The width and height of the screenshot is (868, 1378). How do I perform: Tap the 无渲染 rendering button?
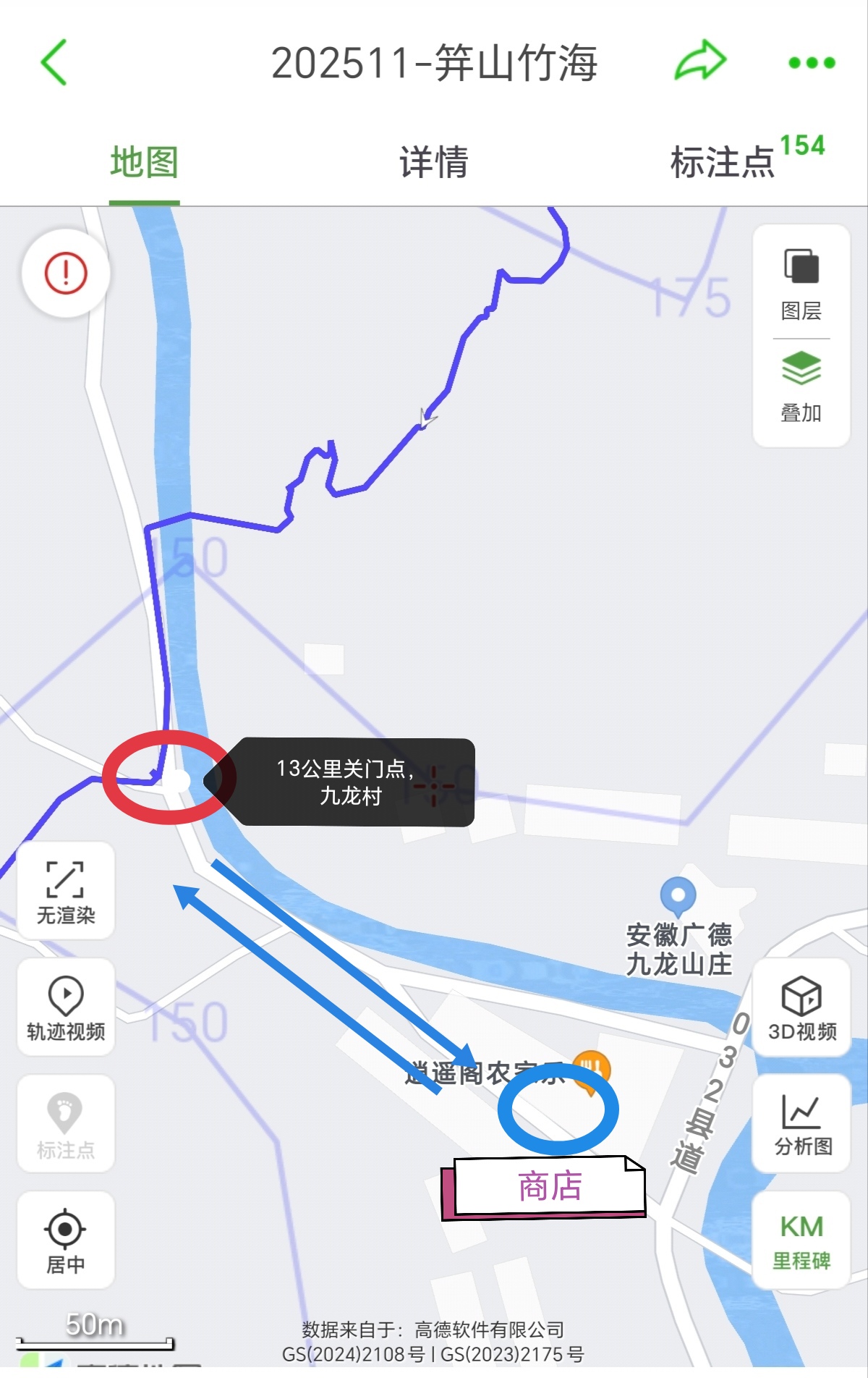tap(66, 892)
